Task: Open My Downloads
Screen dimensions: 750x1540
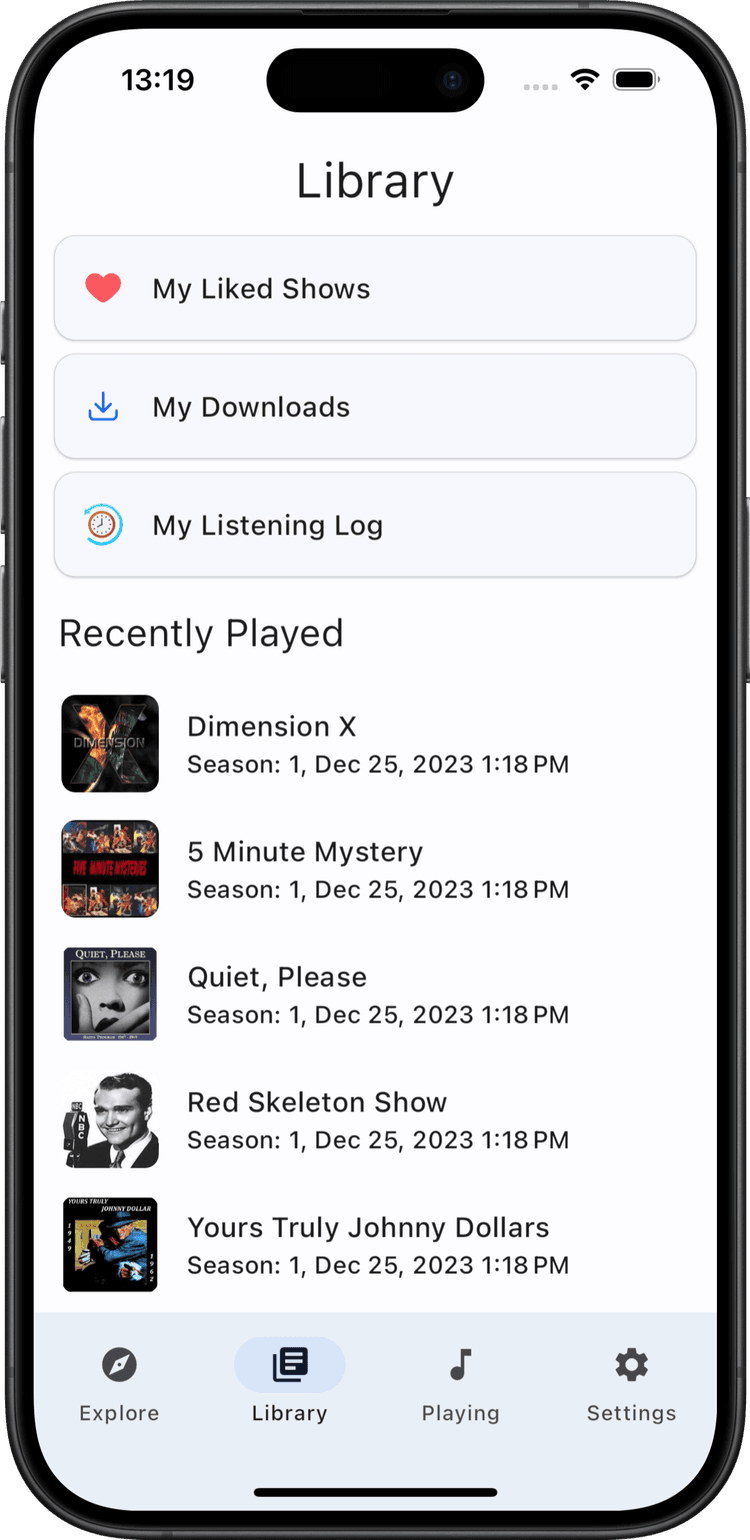Action: 375,406
